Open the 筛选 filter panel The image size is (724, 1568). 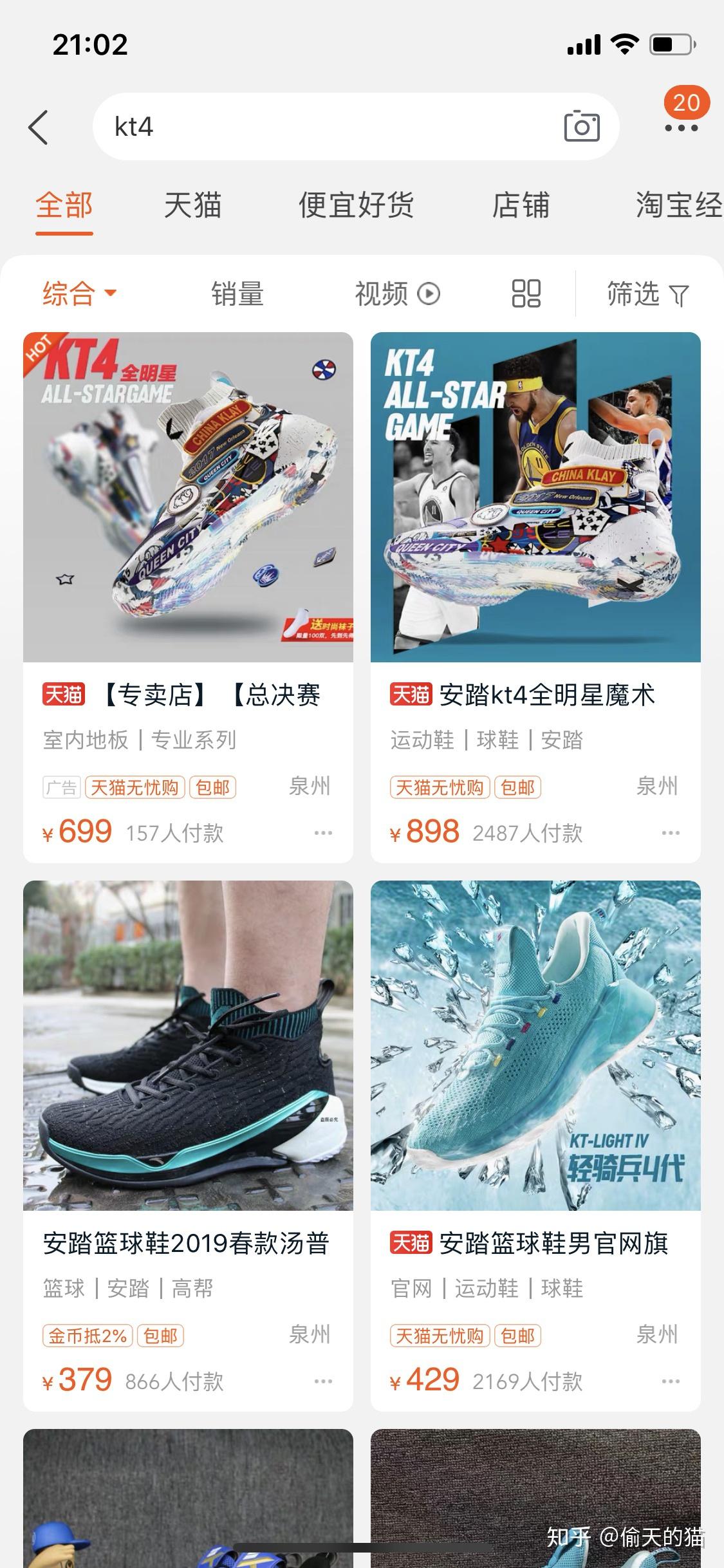coord(647,294)
